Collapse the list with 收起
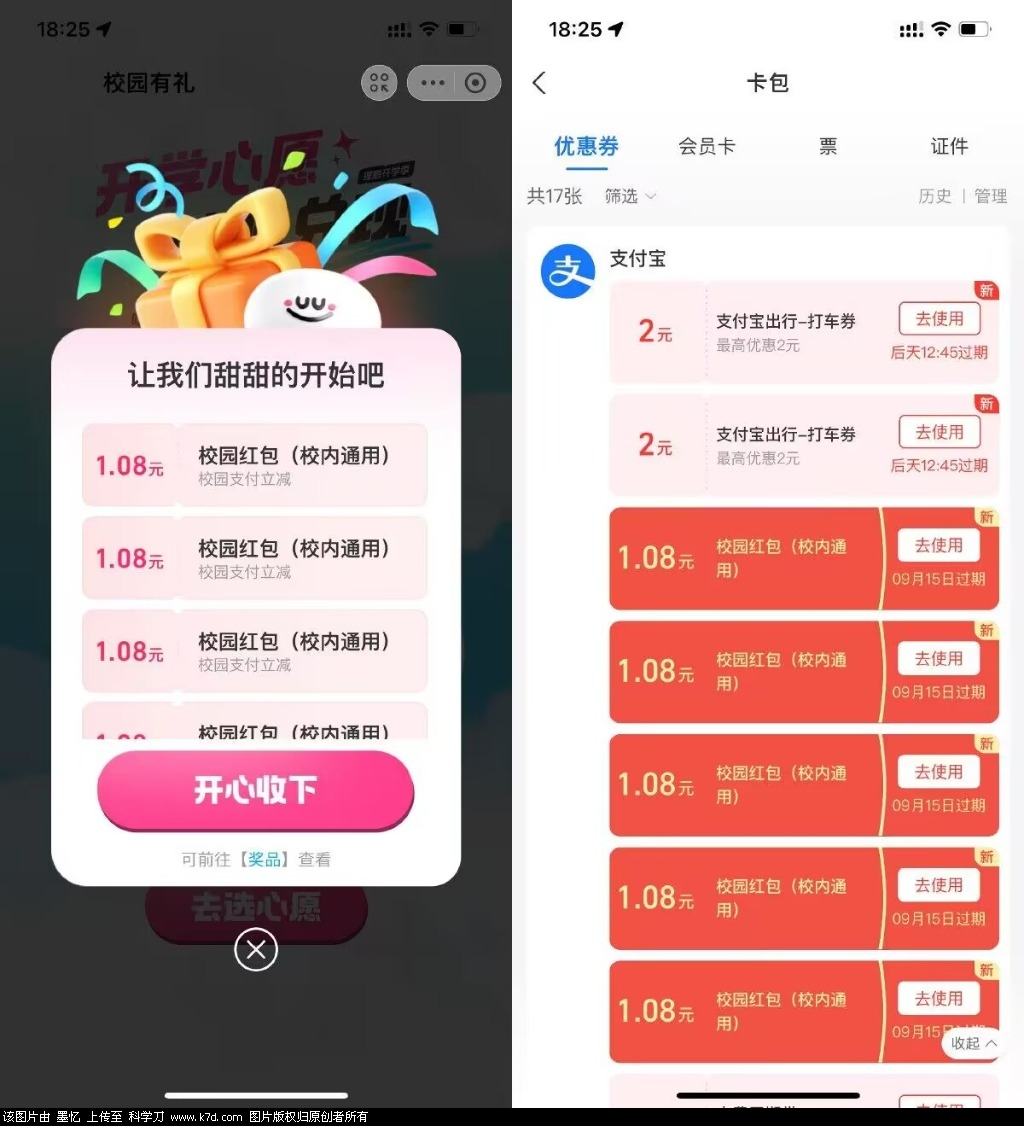Screen dimensions: 1024x1126 click(x=973, y=1043)
